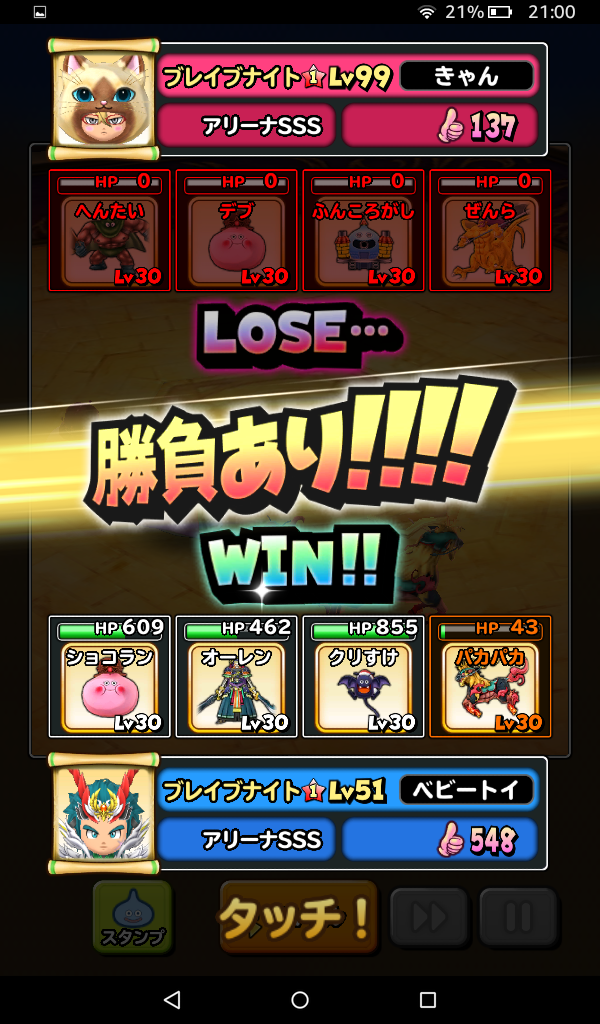This screenshot has height=1024, width=600.
Task: Open the スタンプ stamp menu
Action: coord(133,917)
